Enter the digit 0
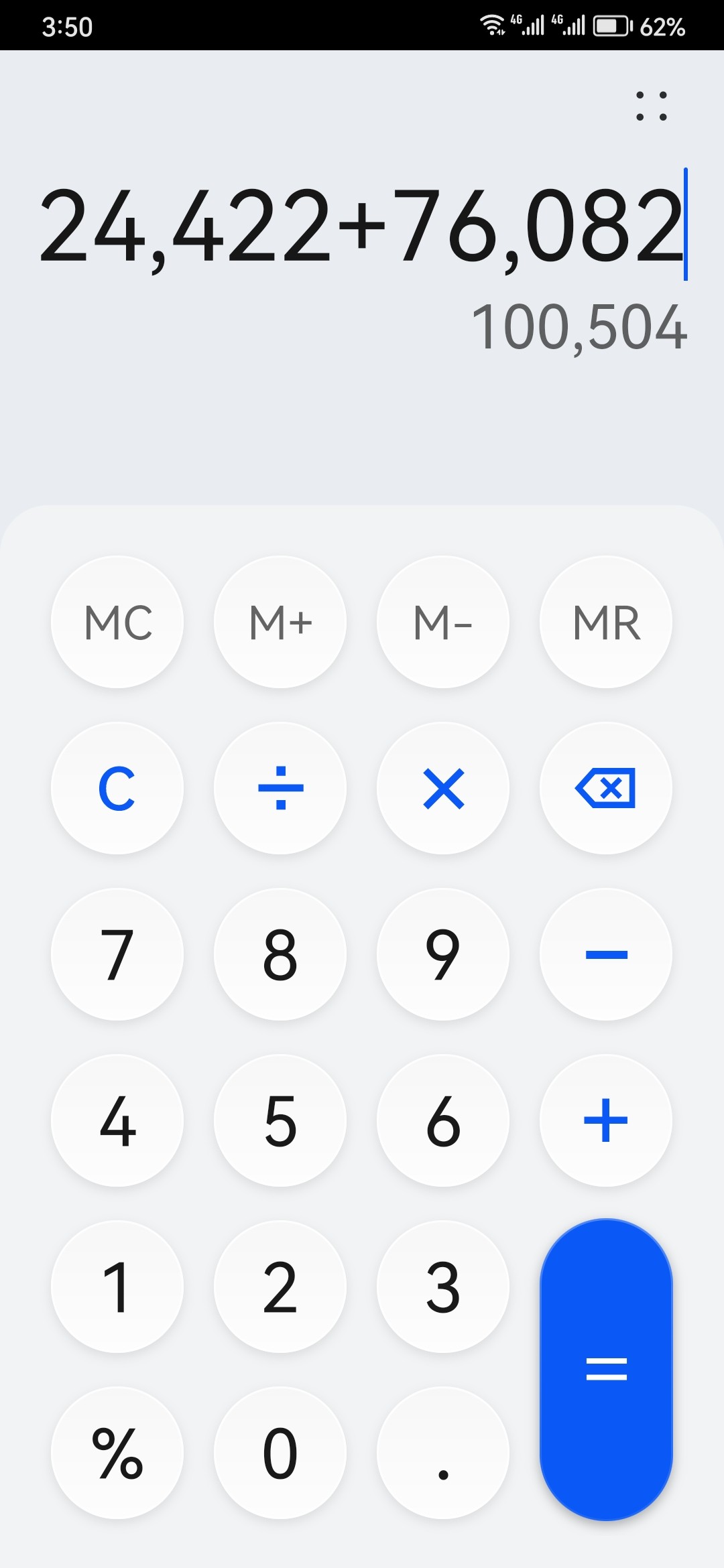The width and height of the screenshot is (724, 1568). point(280,1453)
